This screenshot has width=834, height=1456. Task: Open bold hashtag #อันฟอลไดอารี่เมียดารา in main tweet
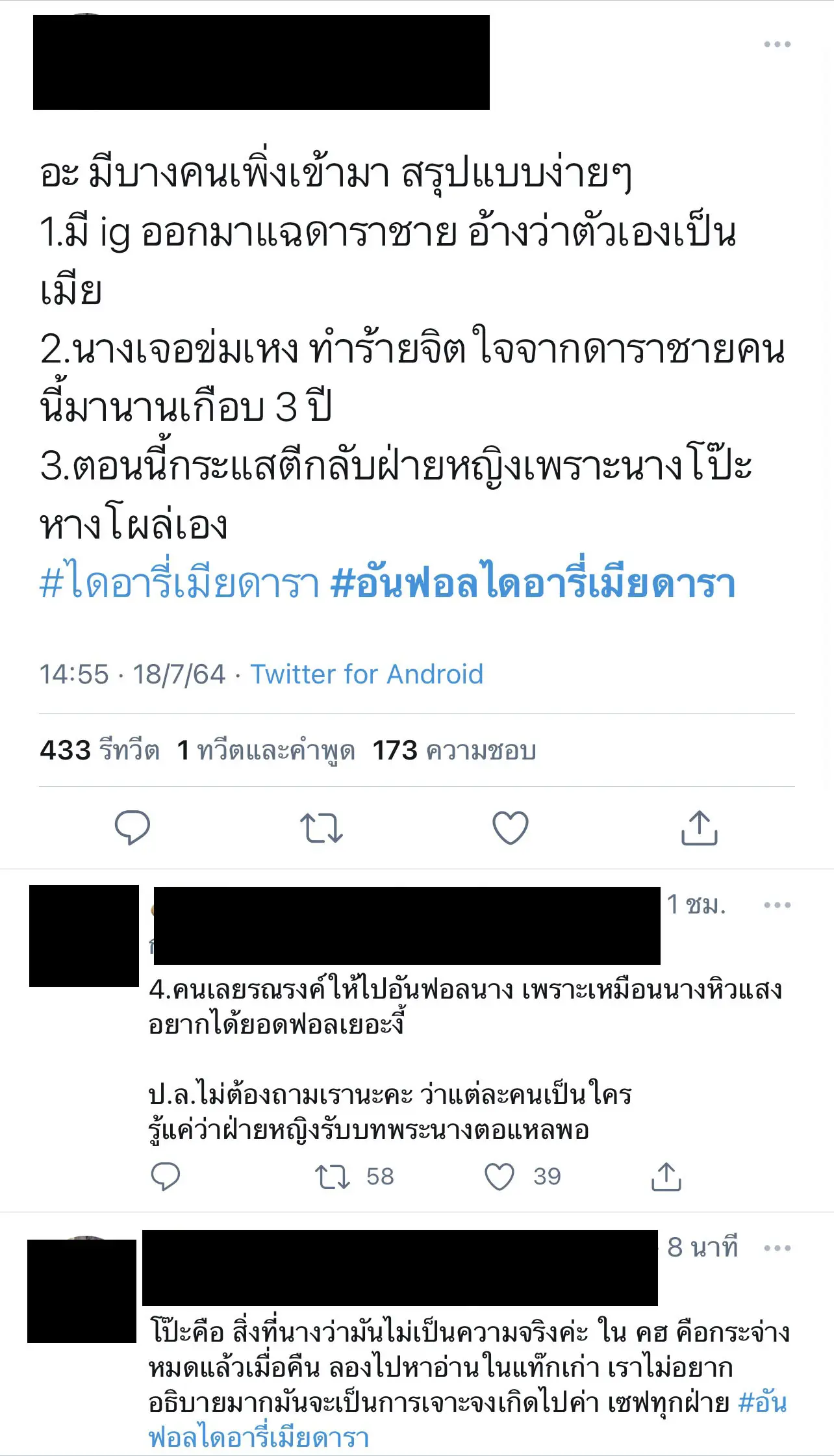pos(533,583)
